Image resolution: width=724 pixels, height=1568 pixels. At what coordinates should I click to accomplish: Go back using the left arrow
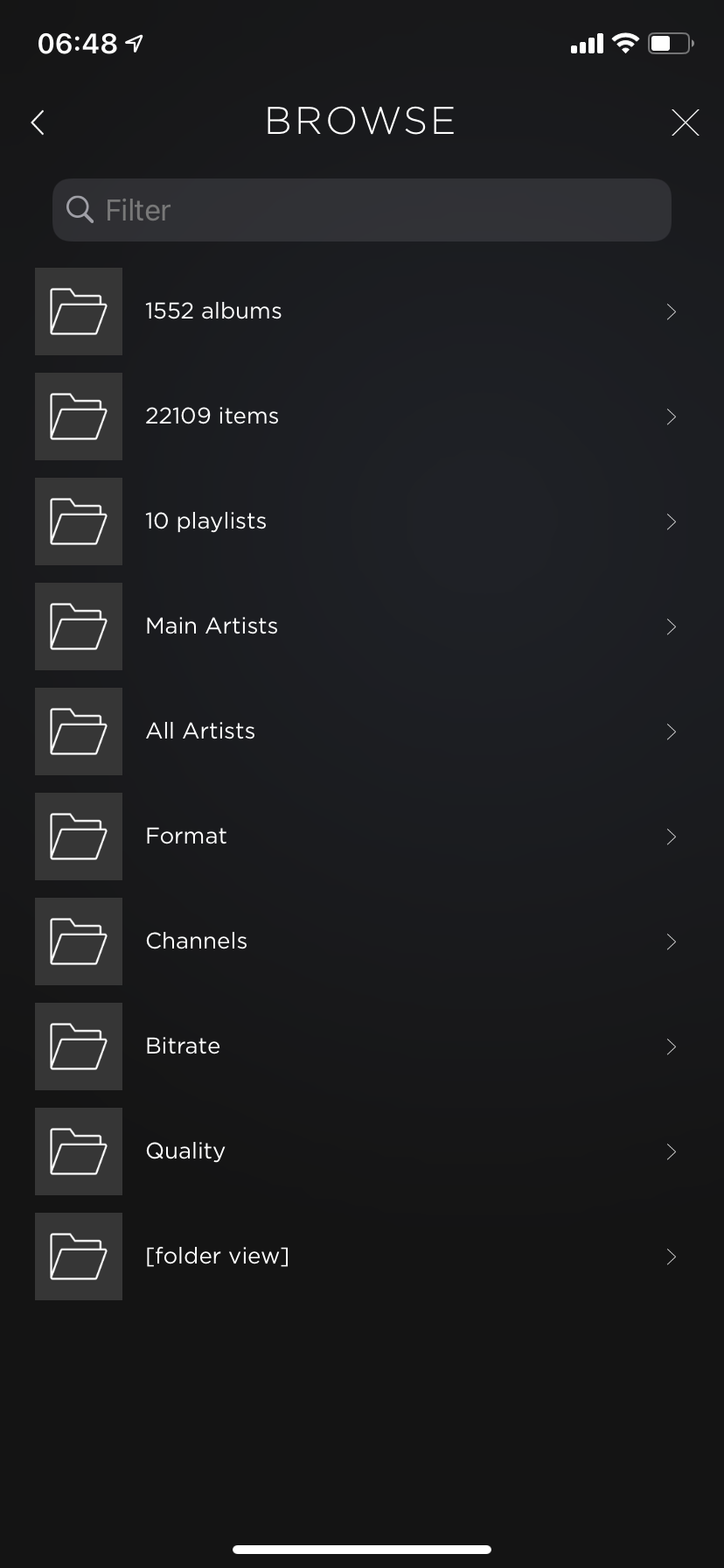click(38, 122)
